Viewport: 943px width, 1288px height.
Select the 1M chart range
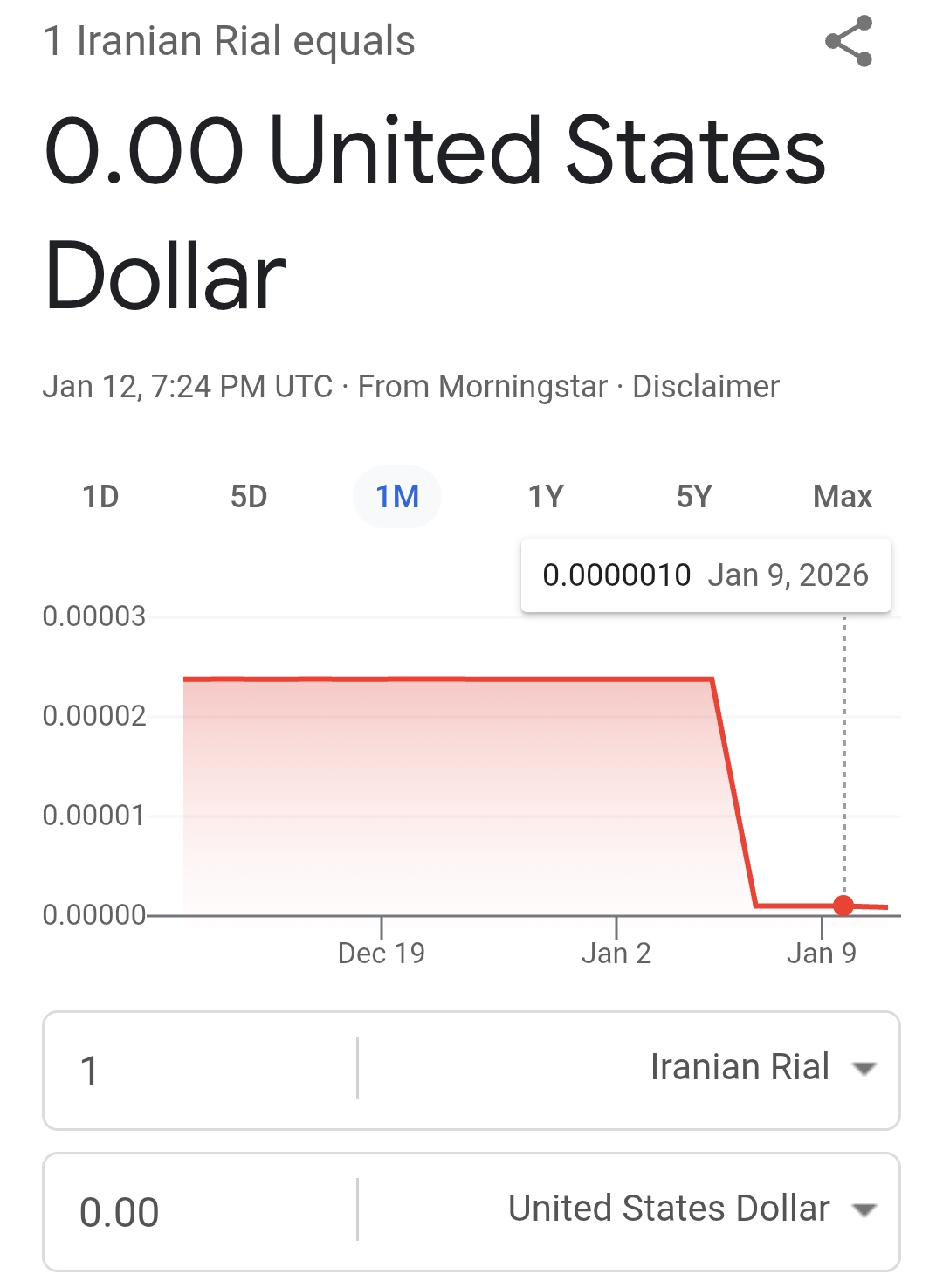(x=397, y=497)
